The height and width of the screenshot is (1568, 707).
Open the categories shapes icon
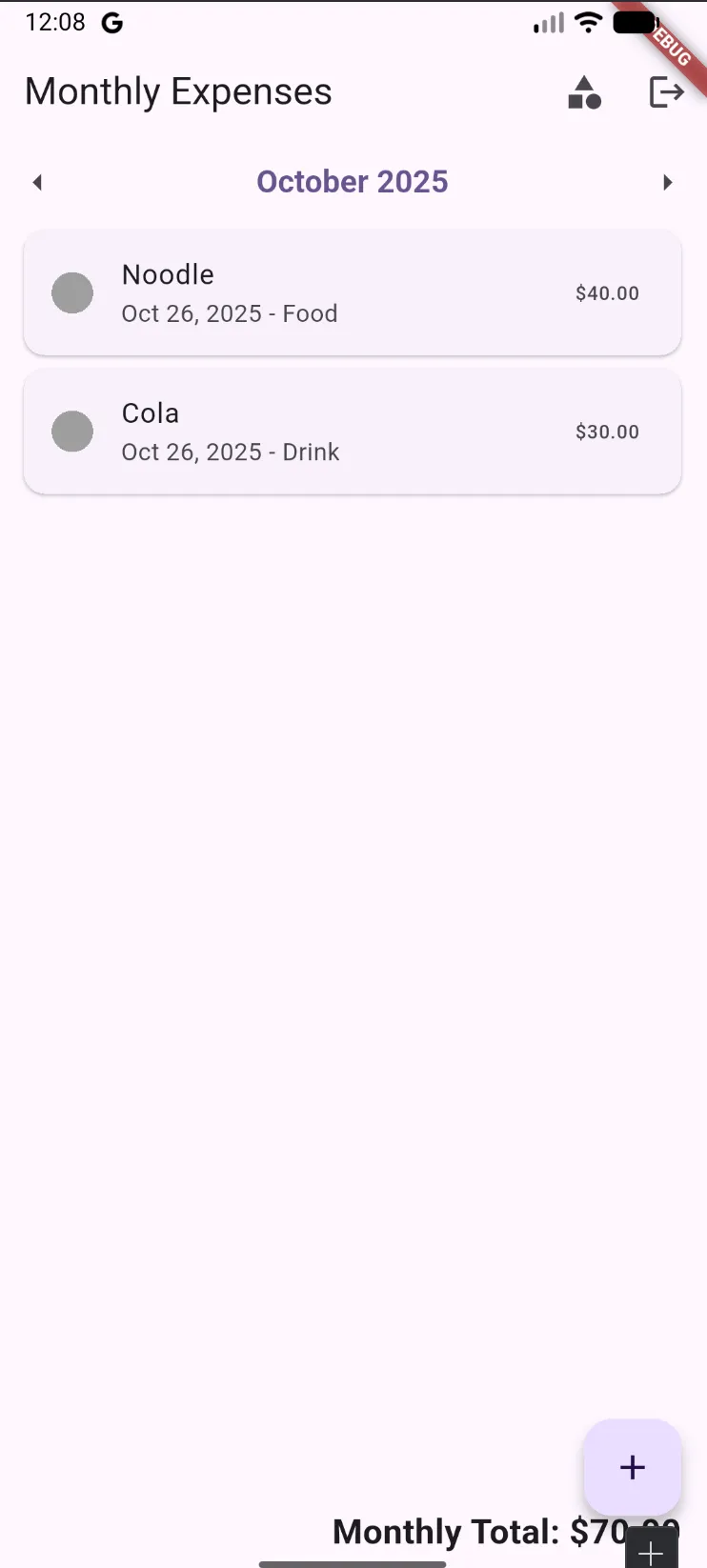click(584, 92)
